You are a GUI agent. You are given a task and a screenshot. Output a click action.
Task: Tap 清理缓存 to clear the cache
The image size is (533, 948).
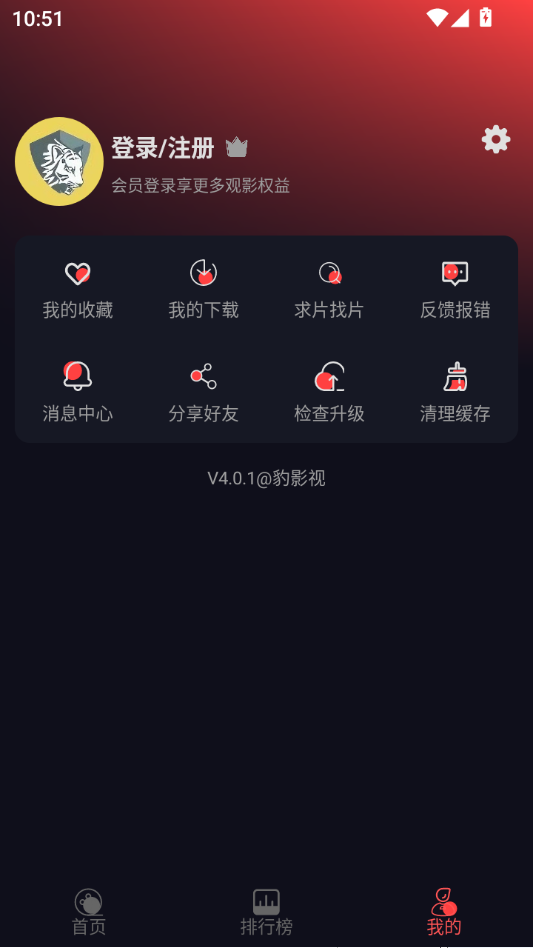click(455, 392)
